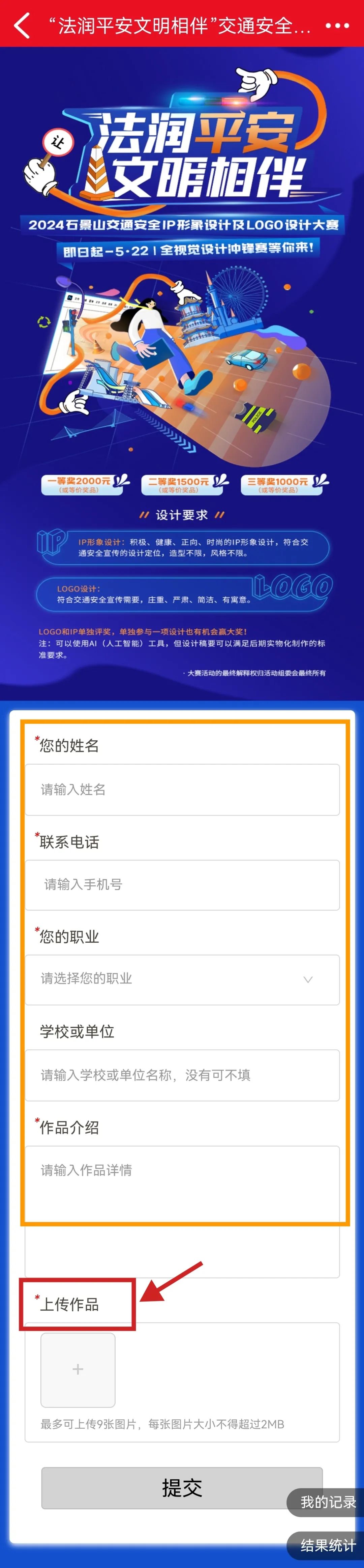Image resolution: width=364 pixels, height=1568 pixels.
Task: Focus the phone number field
Action: (181, 884)
